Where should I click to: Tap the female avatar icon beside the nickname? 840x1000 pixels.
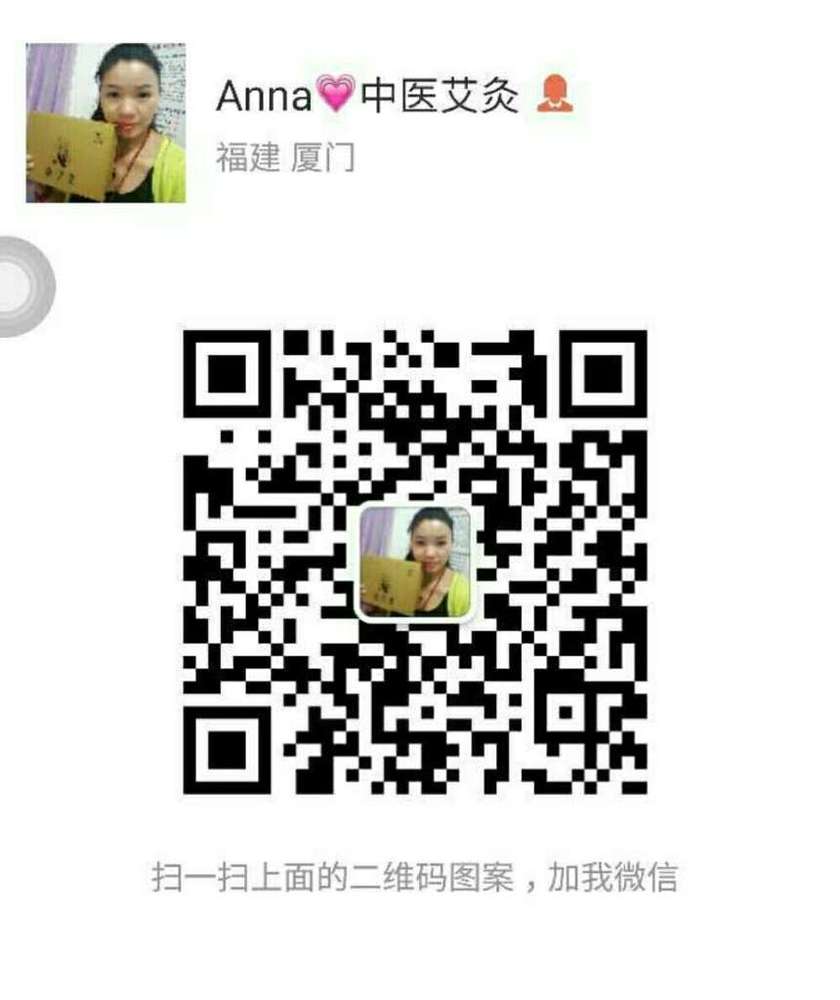tap(556, 96)
